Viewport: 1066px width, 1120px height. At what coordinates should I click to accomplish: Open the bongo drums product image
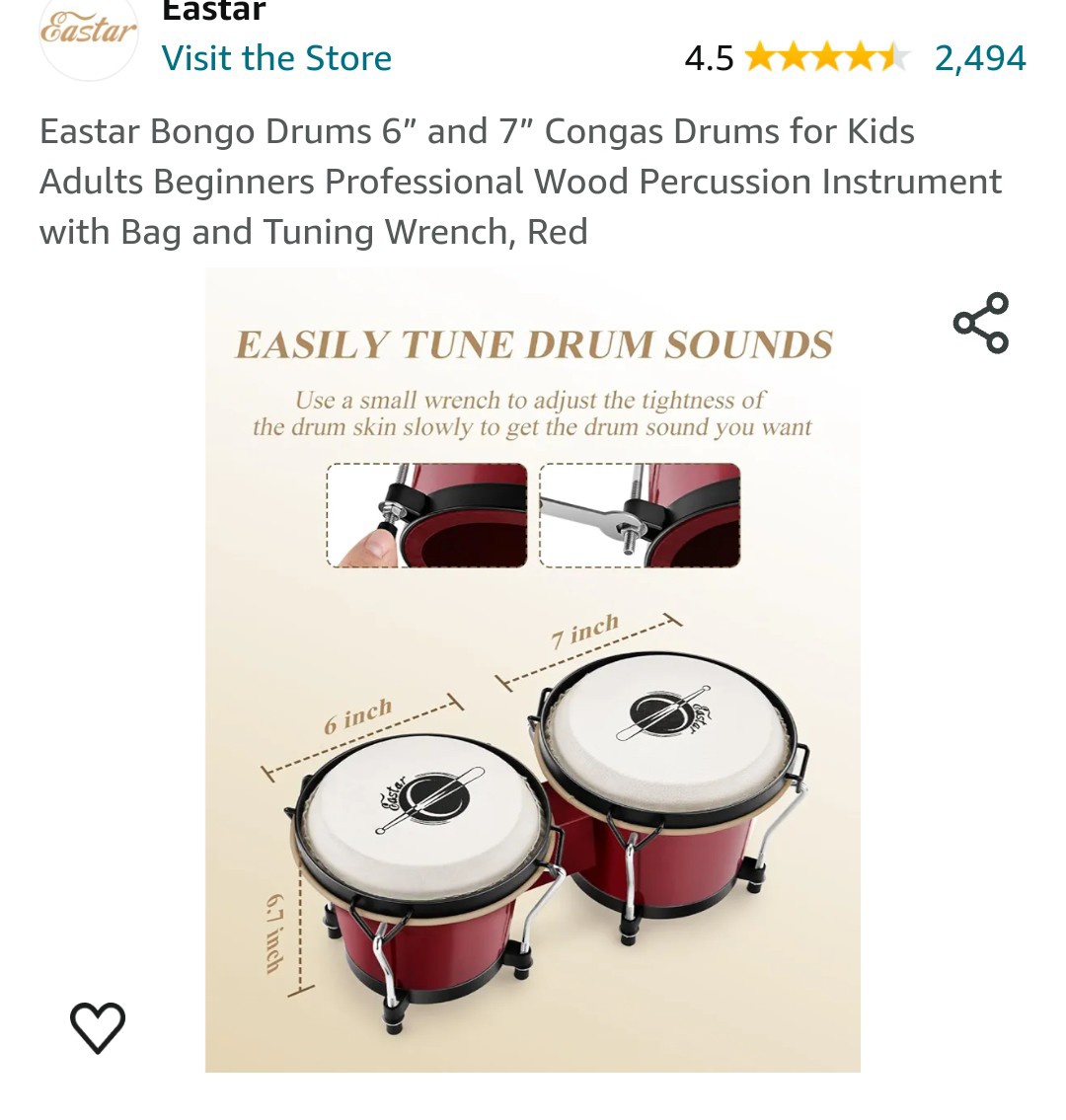(x=532, y=669)
